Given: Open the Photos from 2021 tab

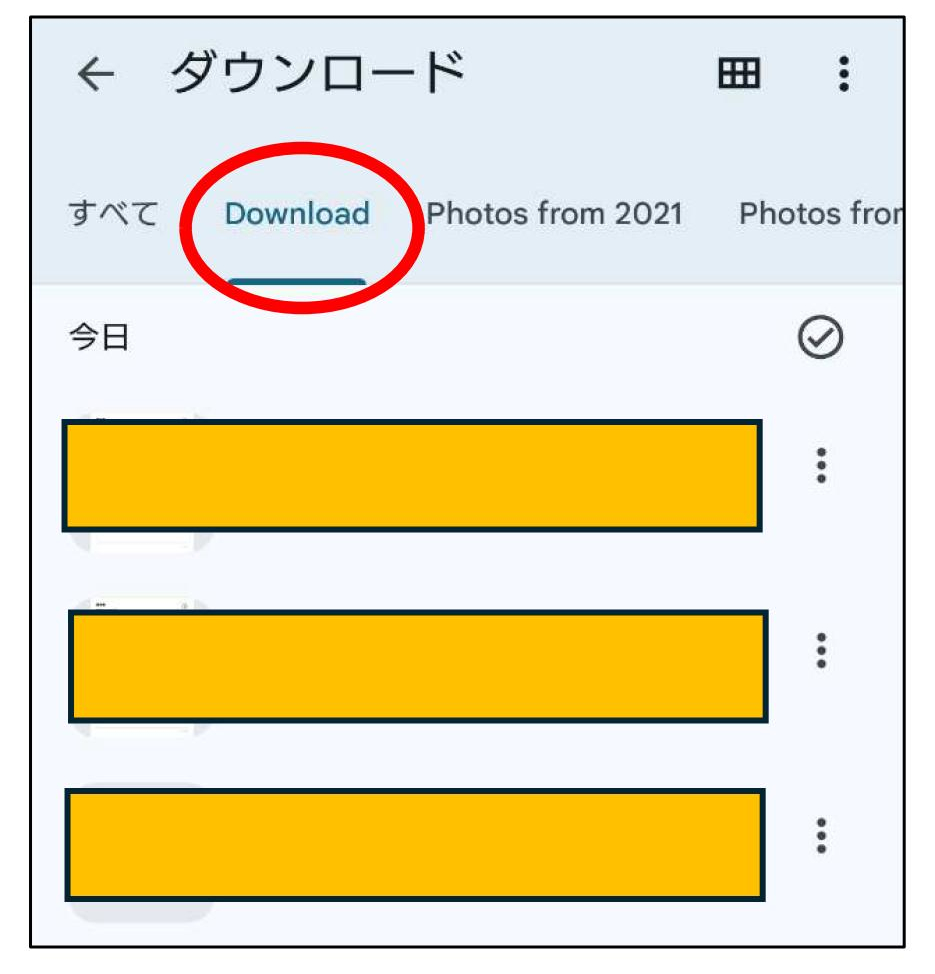Looking at the screenshot, I should pos(554,213).
